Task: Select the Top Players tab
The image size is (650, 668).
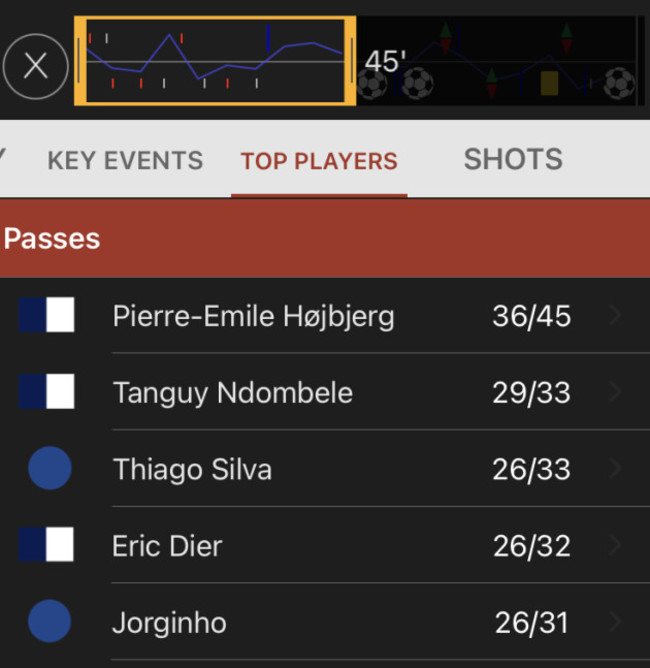Action: [x=319, y=160]
